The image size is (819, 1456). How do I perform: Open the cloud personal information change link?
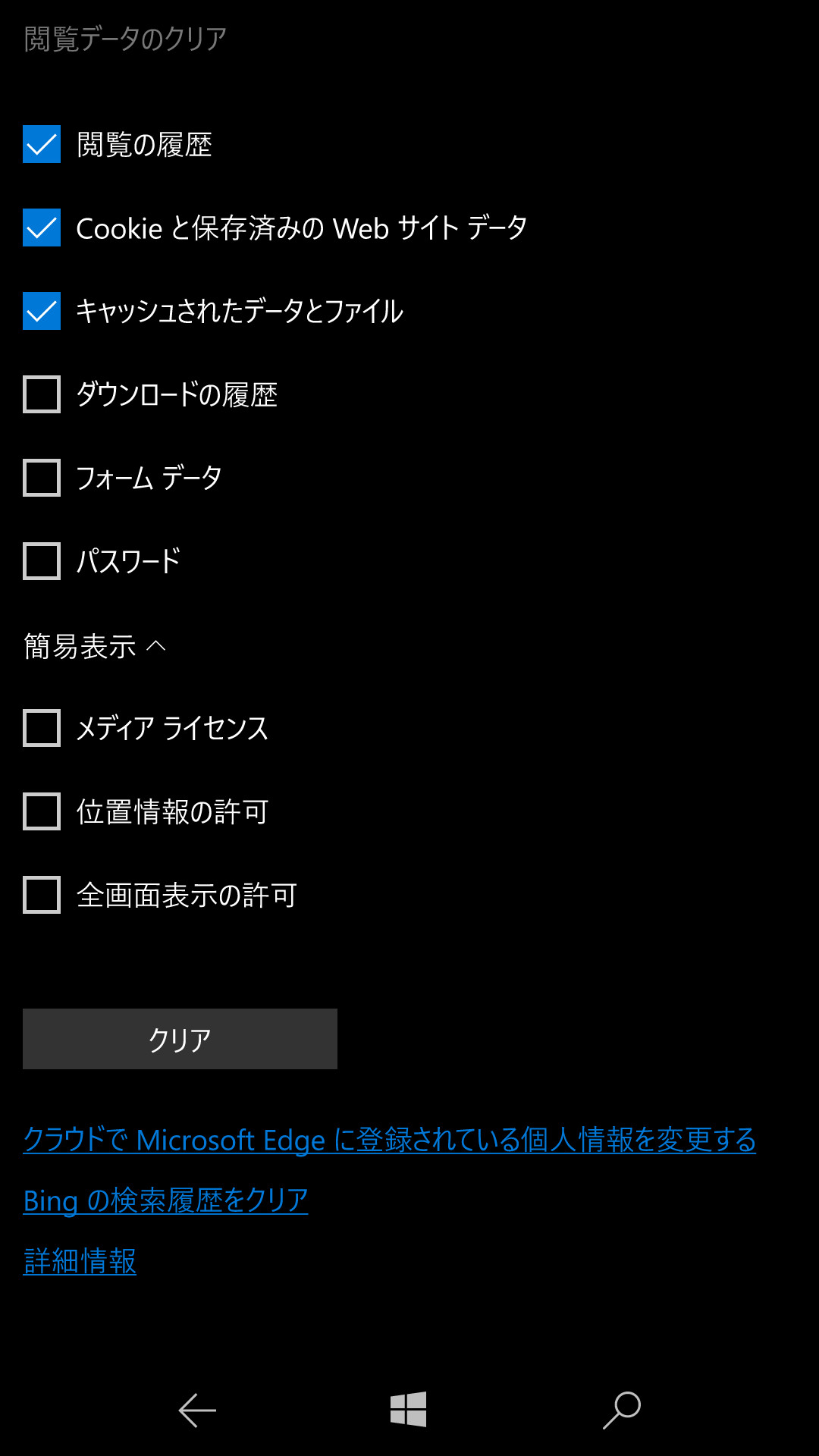pyautogui.click(x=388, y=1139)
